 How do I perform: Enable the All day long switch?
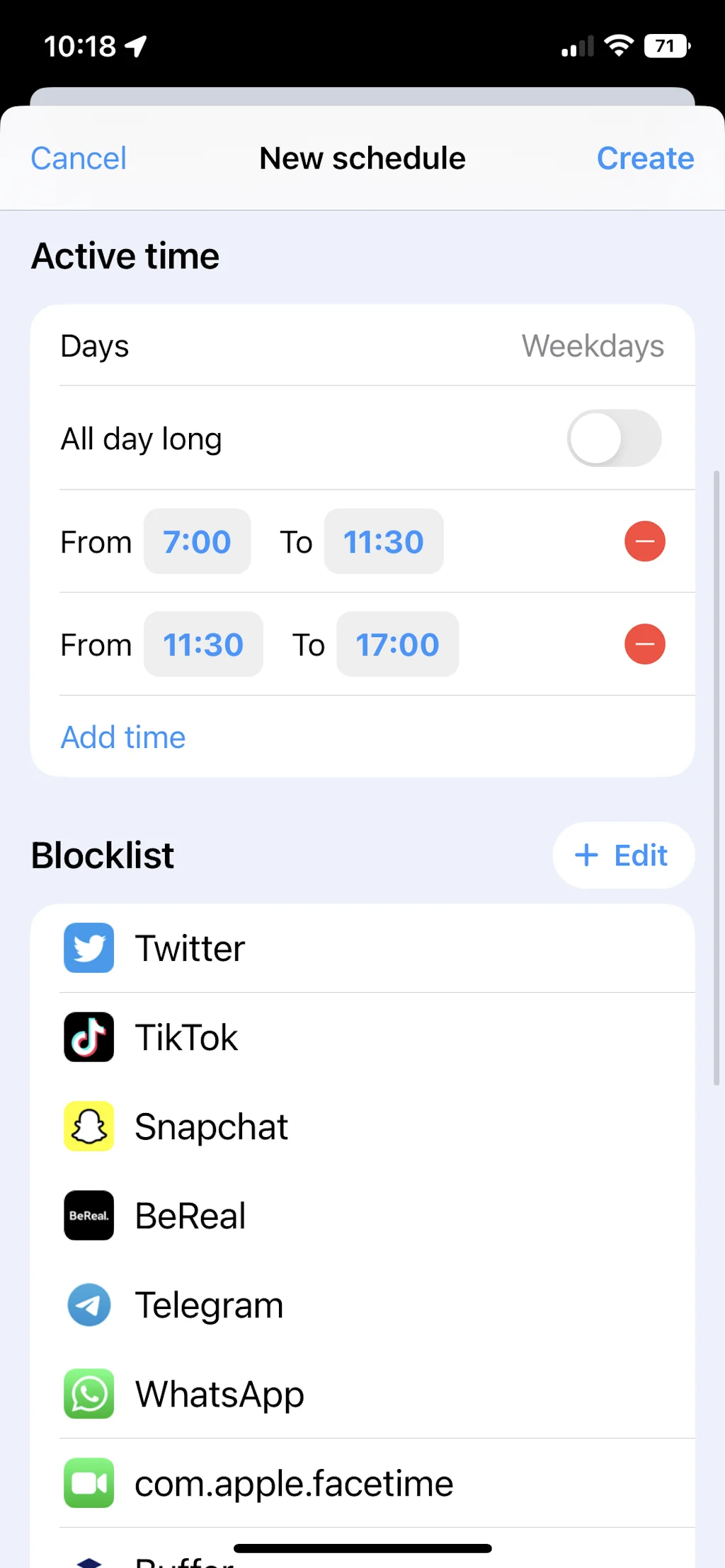(614, 438)
